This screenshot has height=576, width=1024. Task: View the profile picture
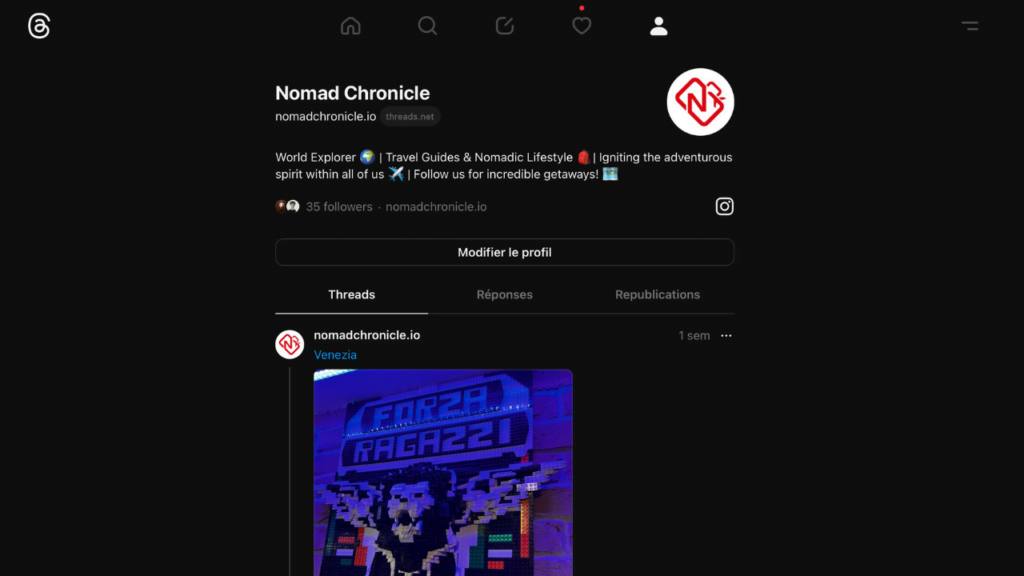click(700, 101)
